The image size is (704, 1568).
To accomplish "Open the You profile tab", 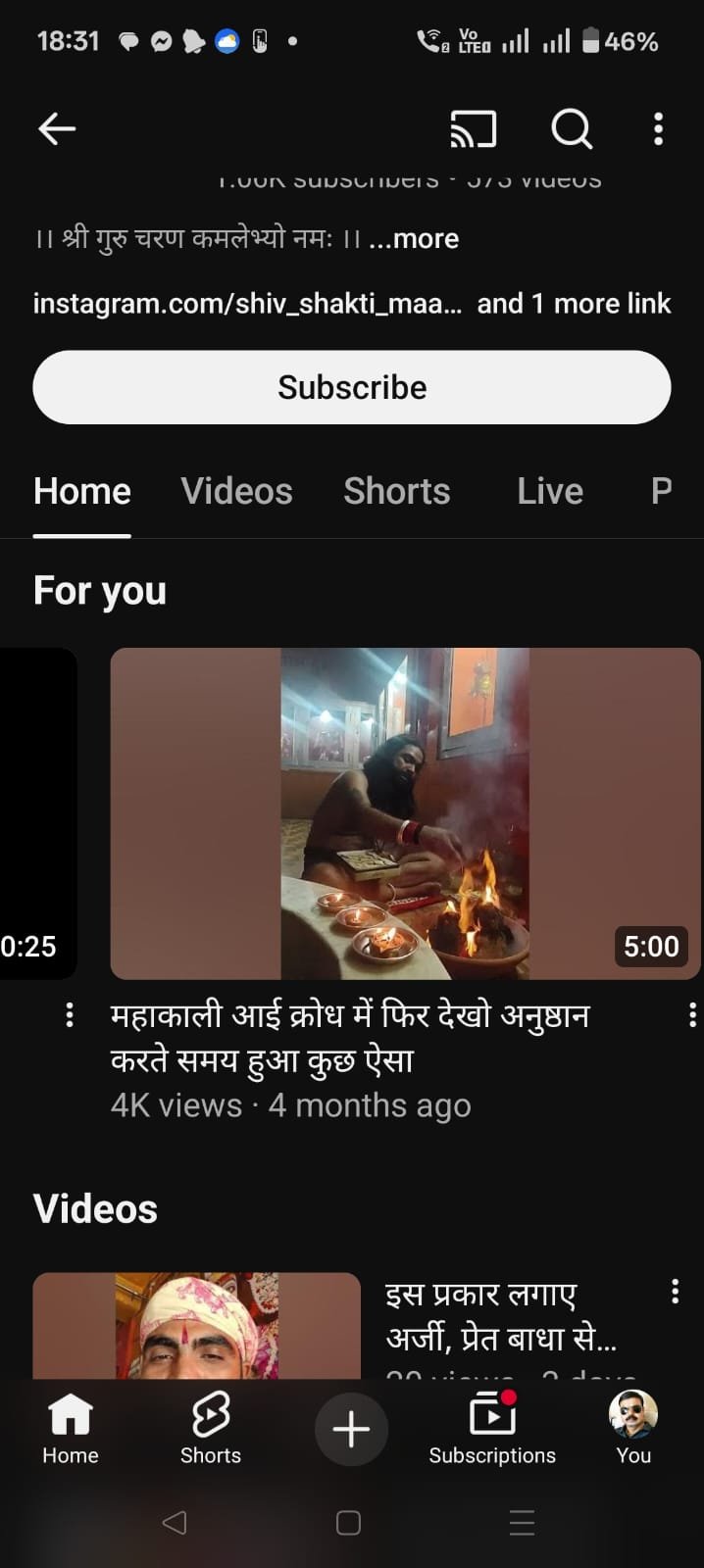I will click(633, 1429).
